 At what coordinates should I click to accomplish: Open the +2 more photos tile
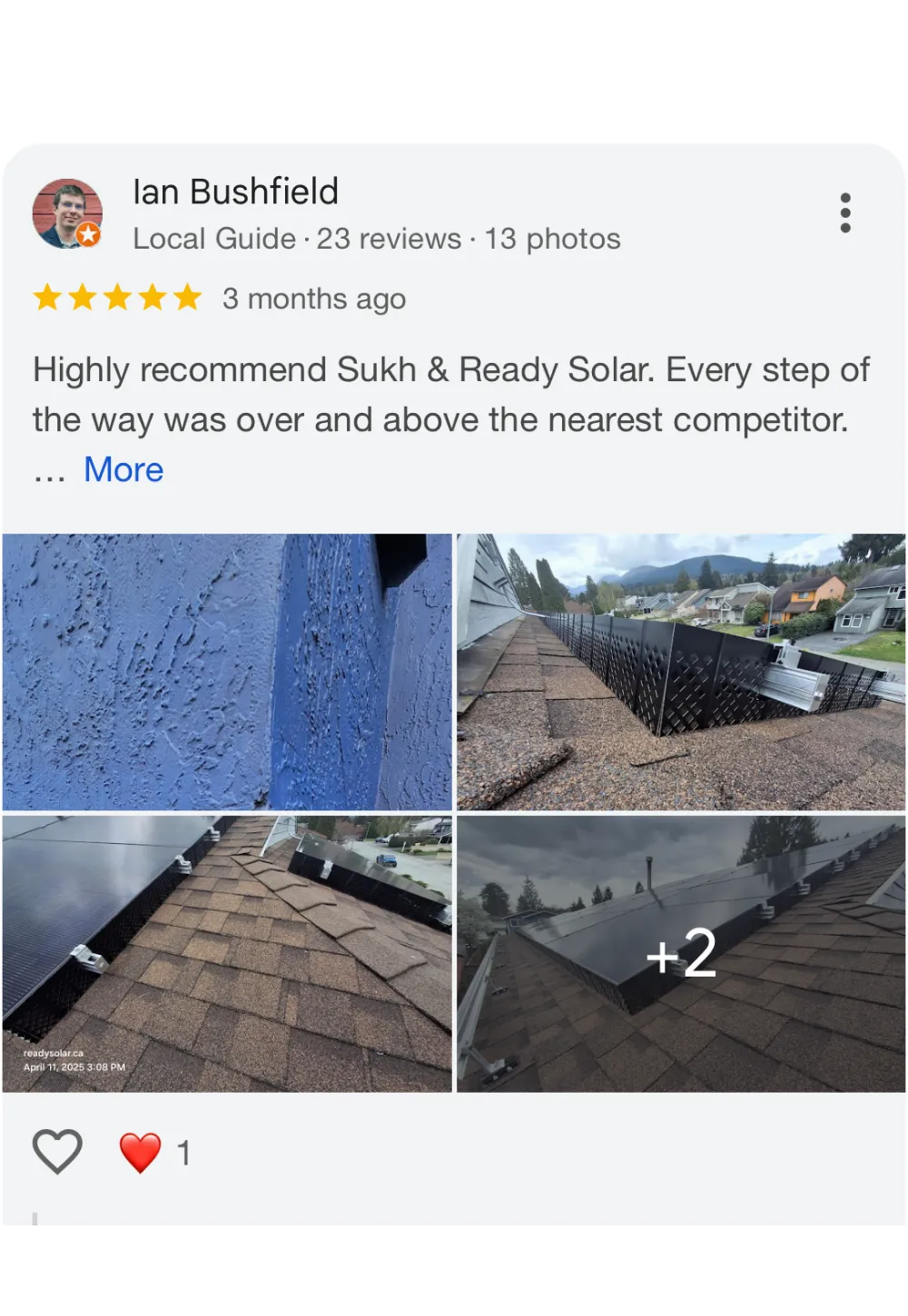(681, 953)
